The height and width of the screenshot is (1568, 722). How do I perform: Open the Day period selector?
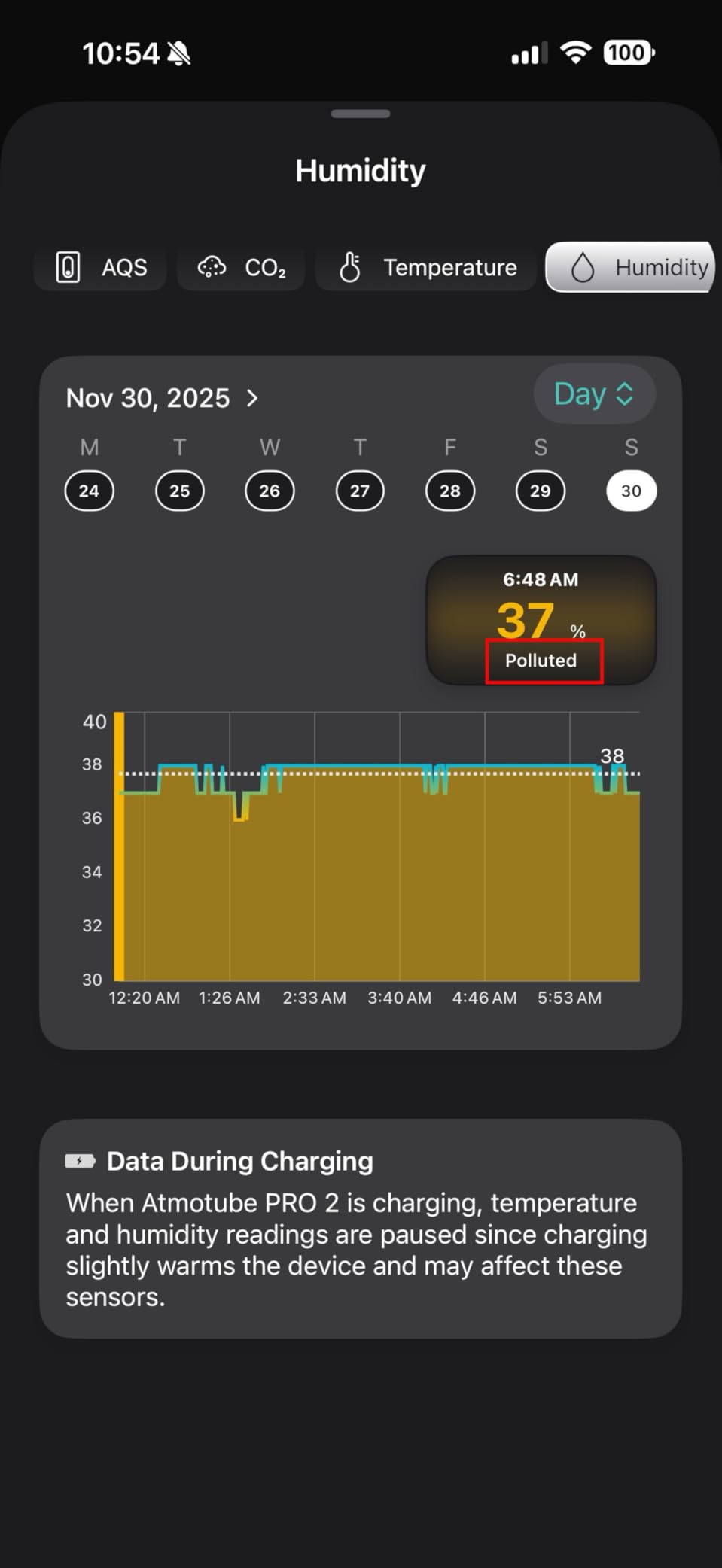tap(593, 393)
